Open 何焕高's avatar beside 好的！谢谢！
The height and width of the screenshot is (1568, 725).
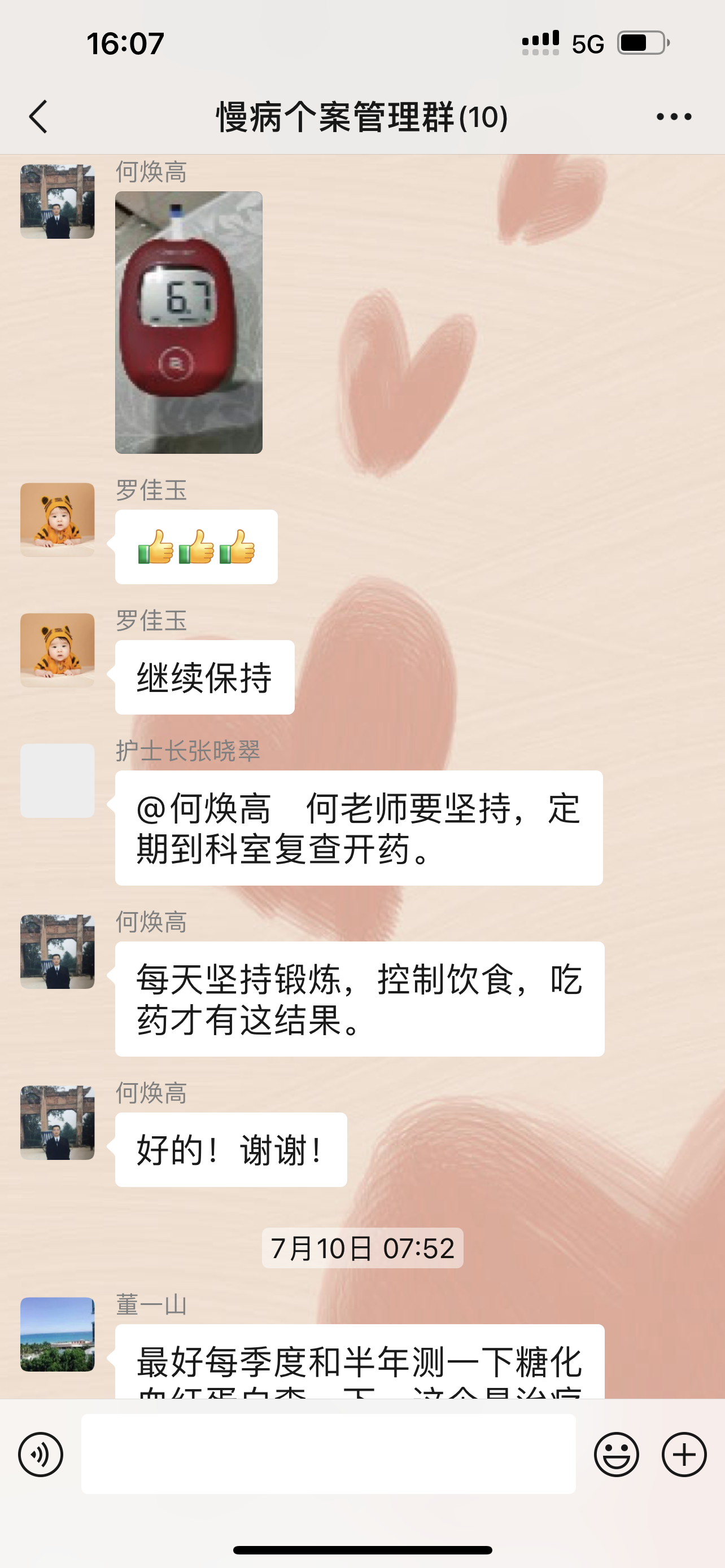(57, 1123)
